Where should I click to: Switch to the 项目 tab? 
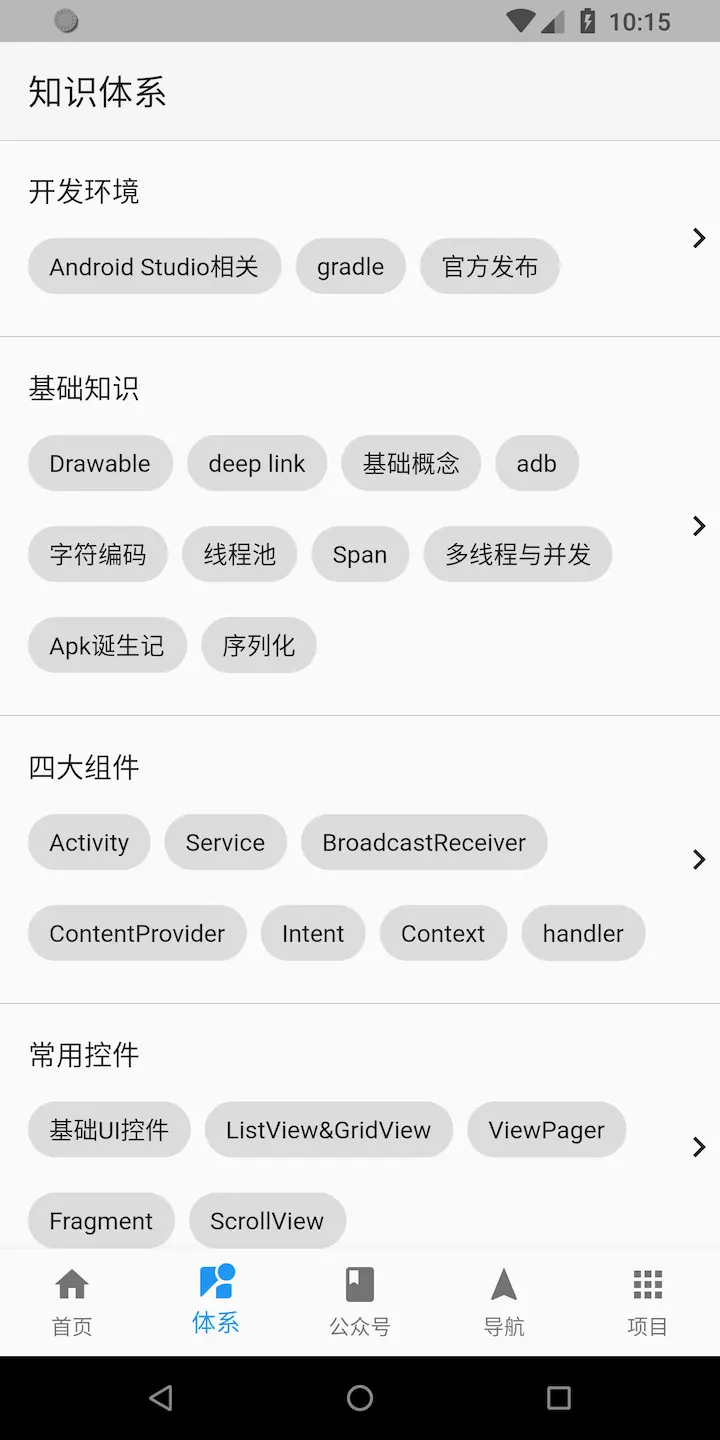pos(647,1302)
